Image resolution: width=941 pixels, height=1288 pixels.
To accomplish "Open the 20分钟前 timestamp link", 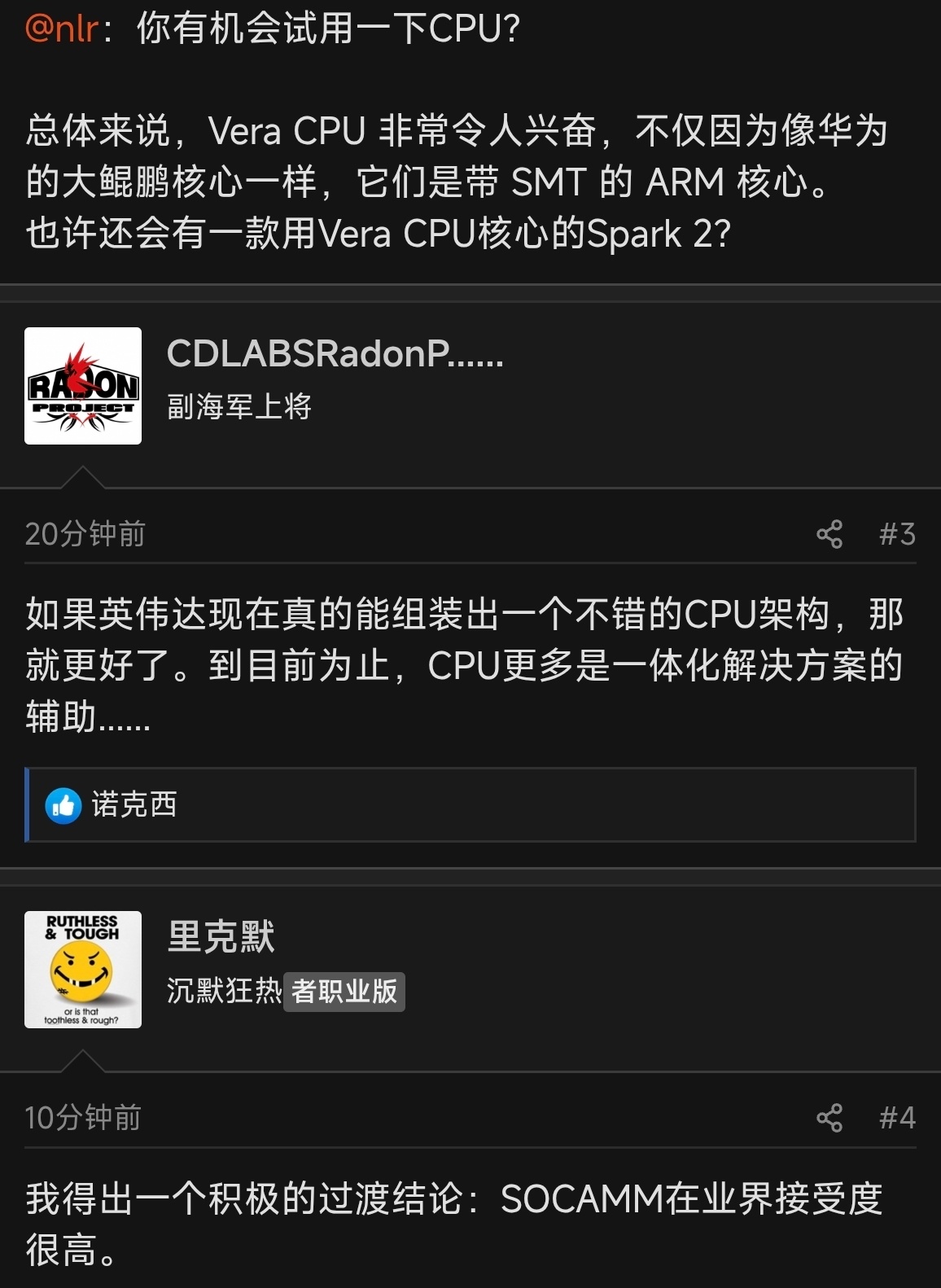I will 85,534.
